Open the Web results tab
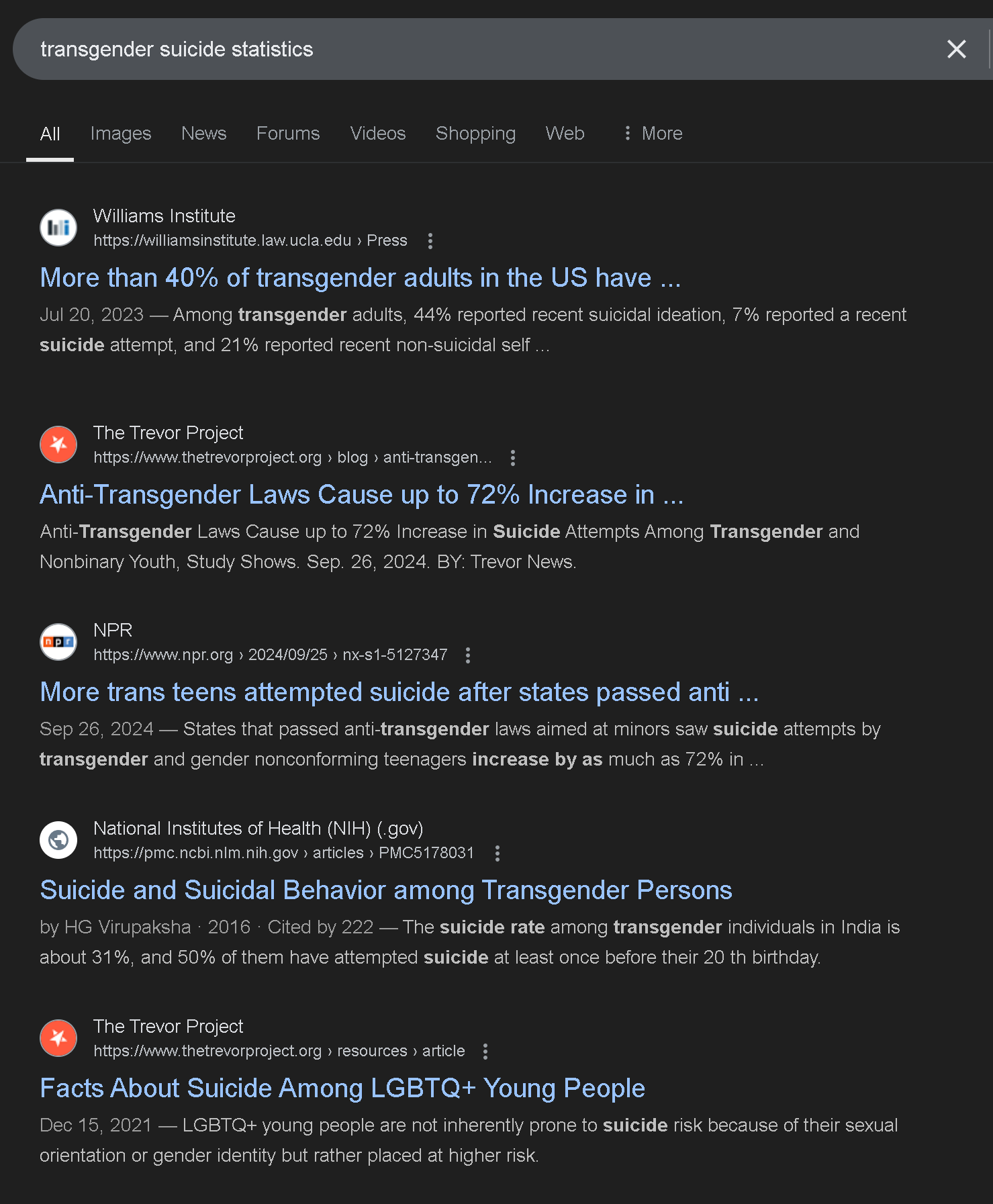Screen dimensions: 993x1204 [565, 134]
